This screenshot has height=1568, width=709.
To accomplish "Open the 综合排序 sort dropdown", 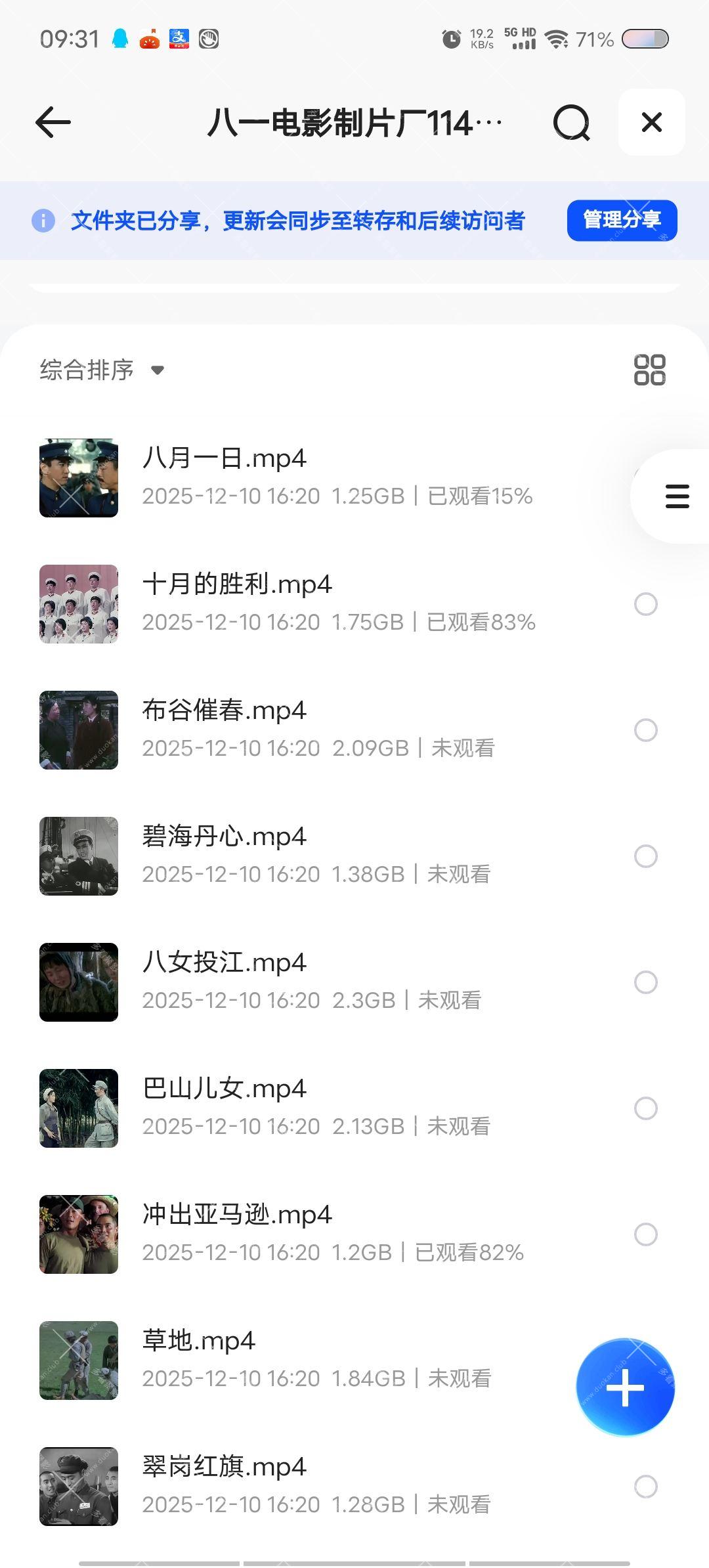I will pyautogui.click(x=102, y=370).
